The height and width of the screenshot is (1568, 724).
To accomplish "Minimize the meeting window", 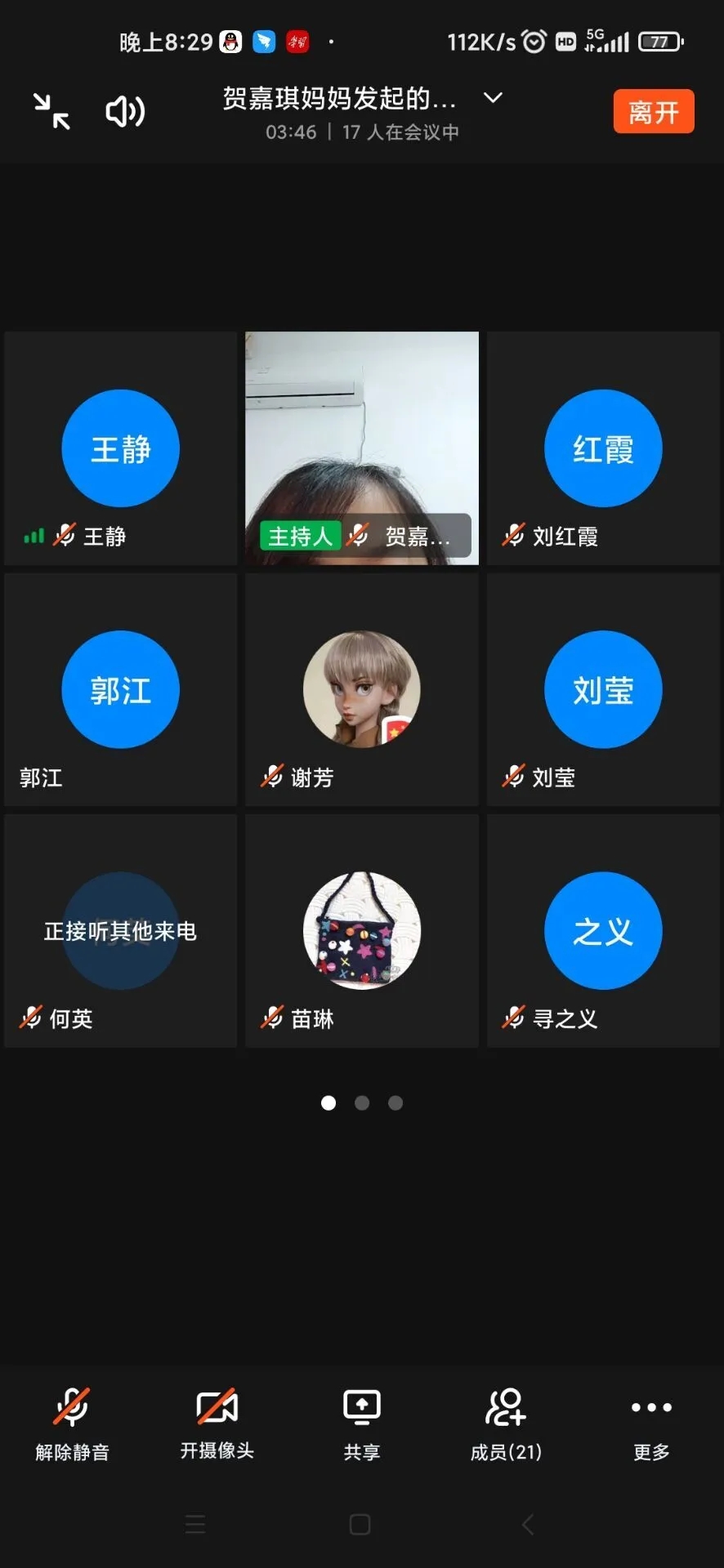I will 51,111.
